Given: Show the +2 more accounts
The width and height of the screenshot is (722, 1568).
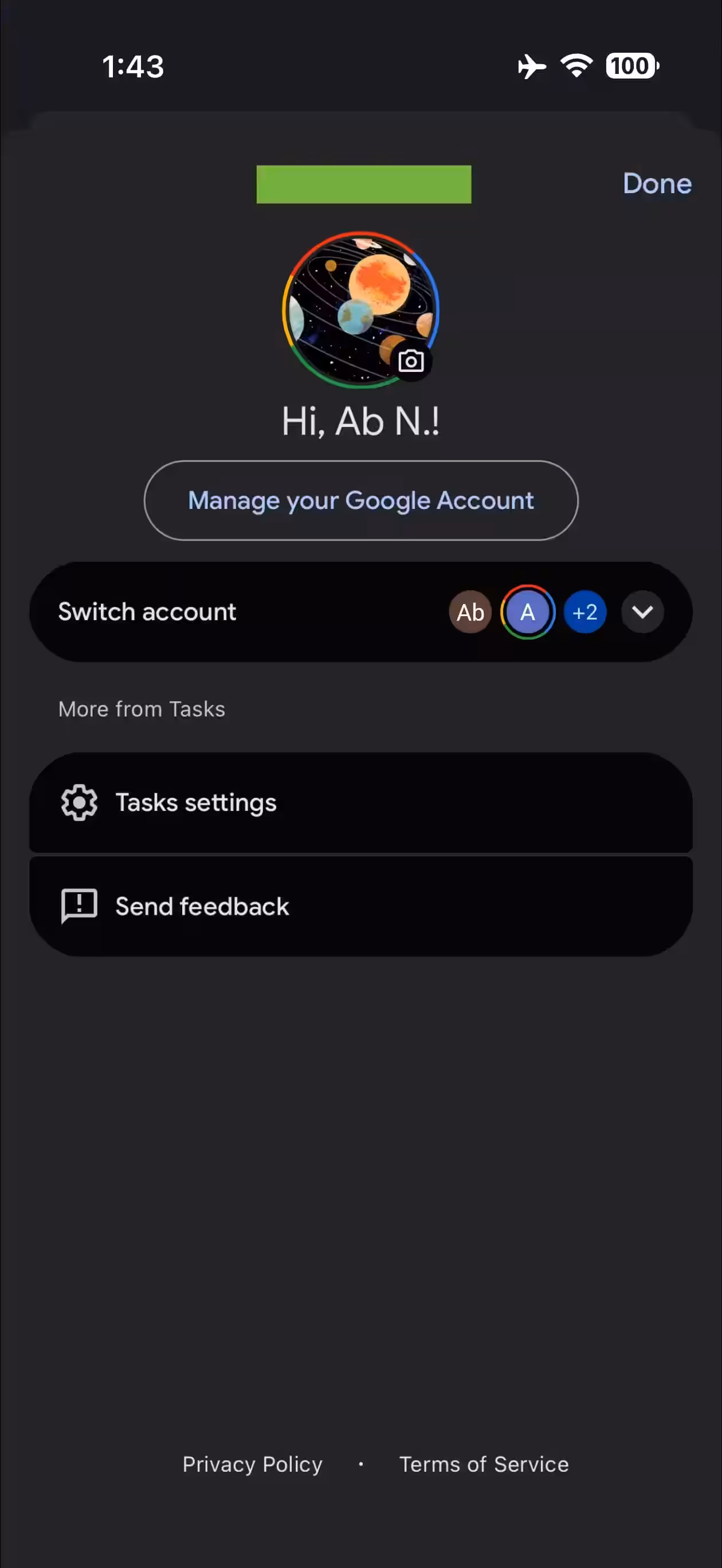Looking at the screenshot, I should 584,611.
